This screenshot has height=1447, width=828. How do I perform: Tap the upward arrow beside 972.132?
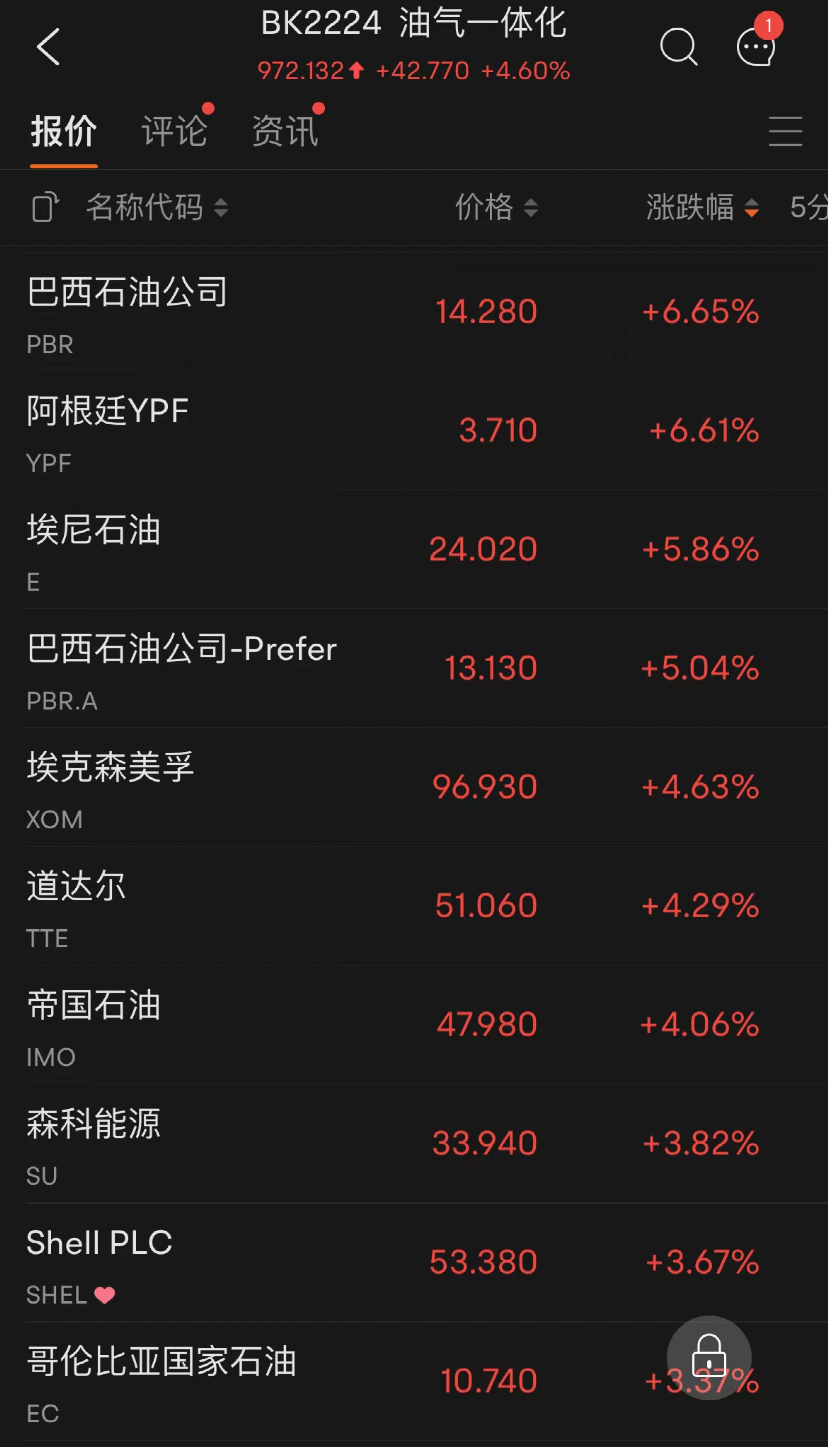click(x=355, y=71)
